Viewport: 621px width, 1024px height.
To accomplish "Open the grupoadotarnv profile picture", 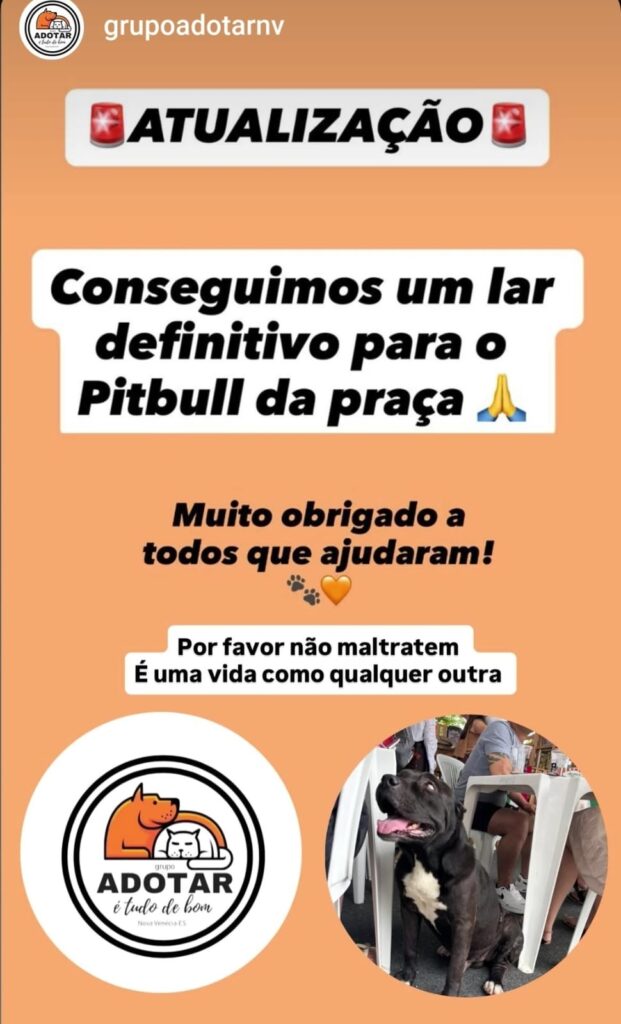I will 53,29.
